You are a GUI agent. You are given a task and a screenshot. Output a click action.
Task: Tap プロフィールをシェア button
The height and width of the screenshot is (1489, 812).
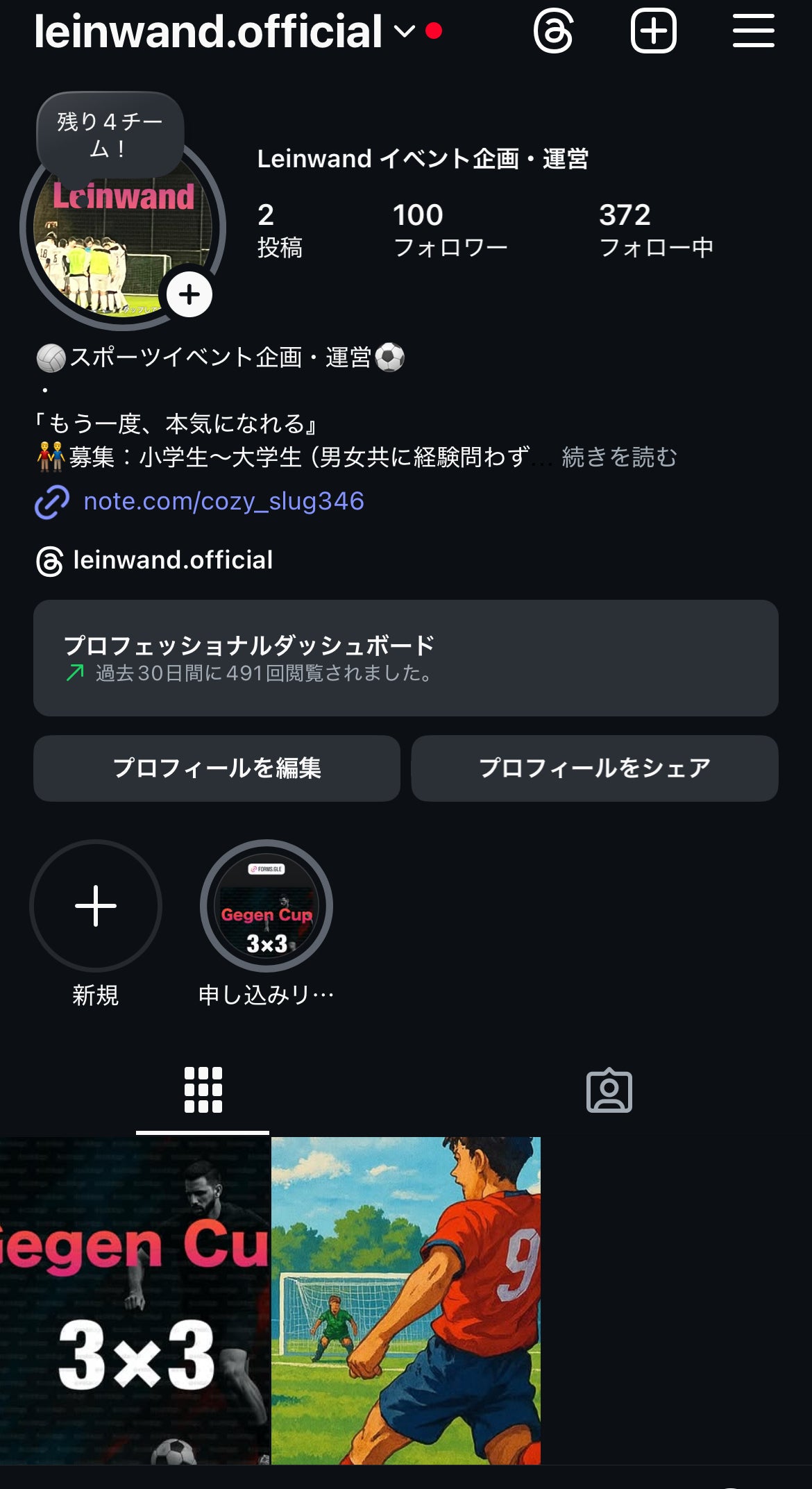(594, 768)
